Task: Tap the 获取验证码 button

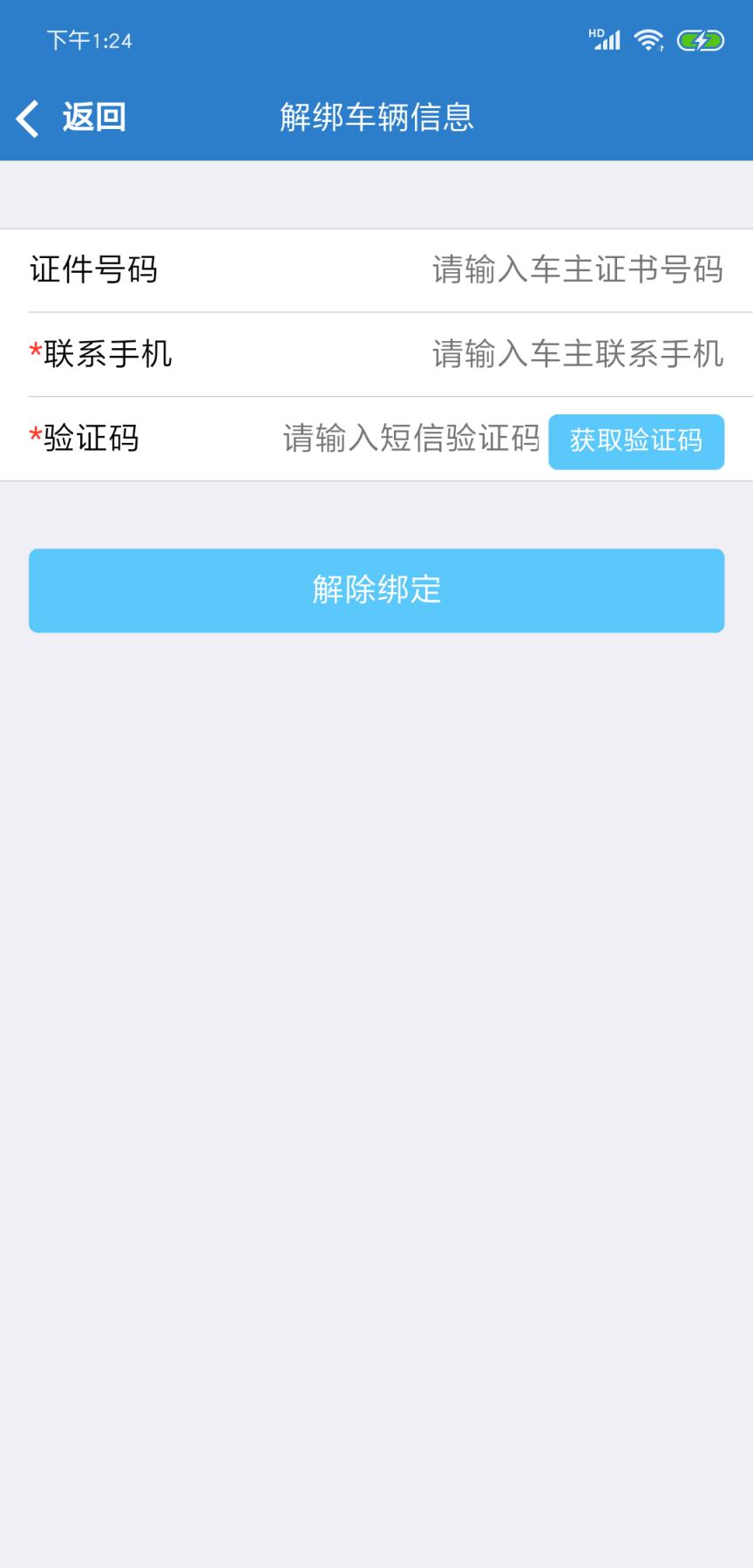Action: (636, 442)
